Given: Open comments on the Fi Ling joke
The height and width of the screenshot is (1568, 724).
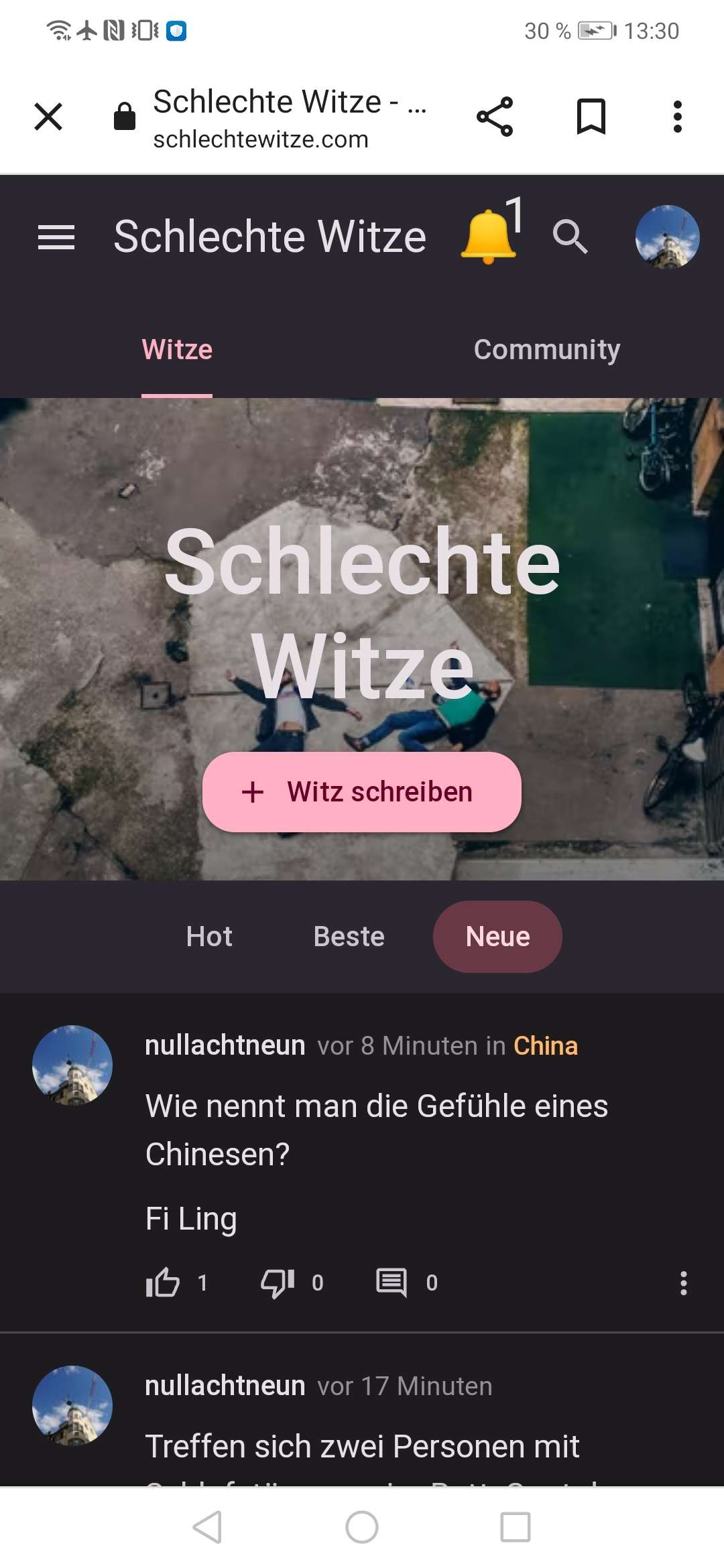Looking at the screenshot, I should (392, 1283).
